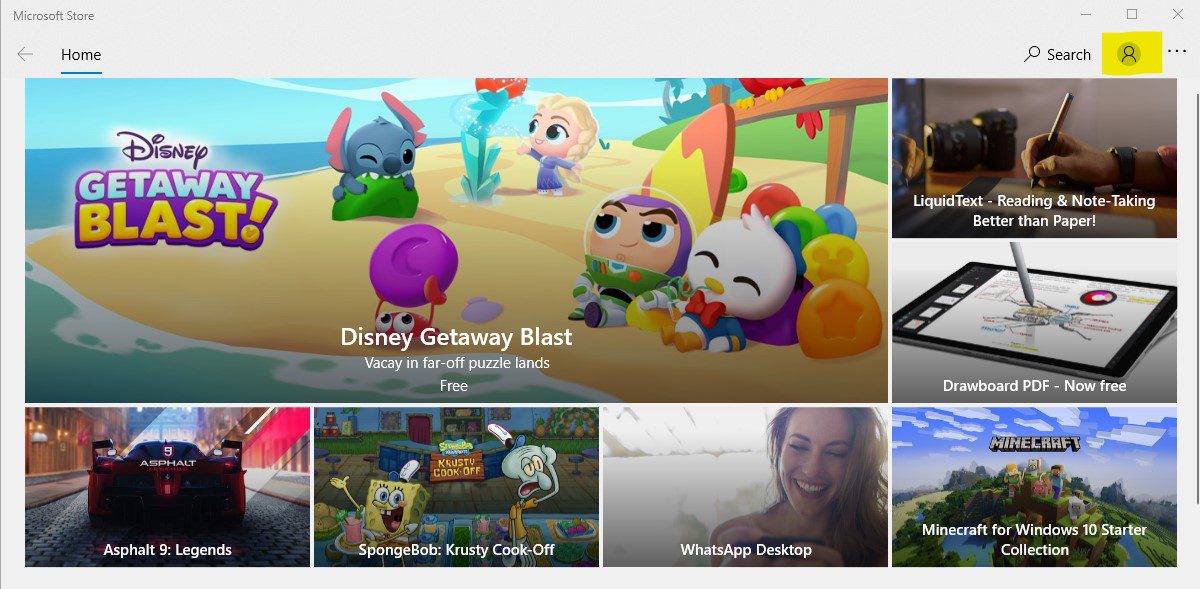Open the WhatsApp Desktop tile
The width and height of the screenshot is (1200, 589).
coord(745,487)
